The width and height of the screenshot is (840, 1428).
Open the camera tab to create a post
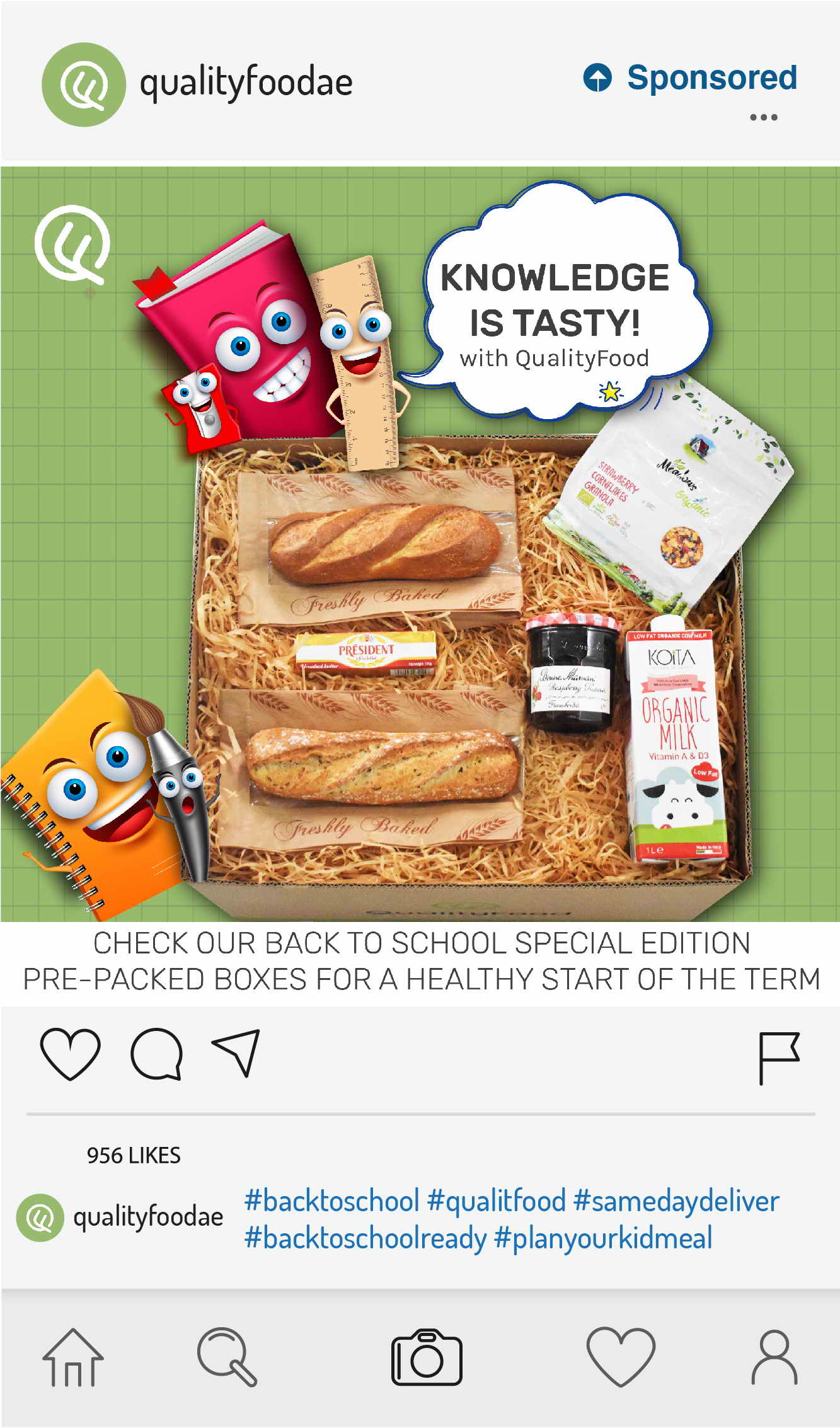coord(427,1357)
